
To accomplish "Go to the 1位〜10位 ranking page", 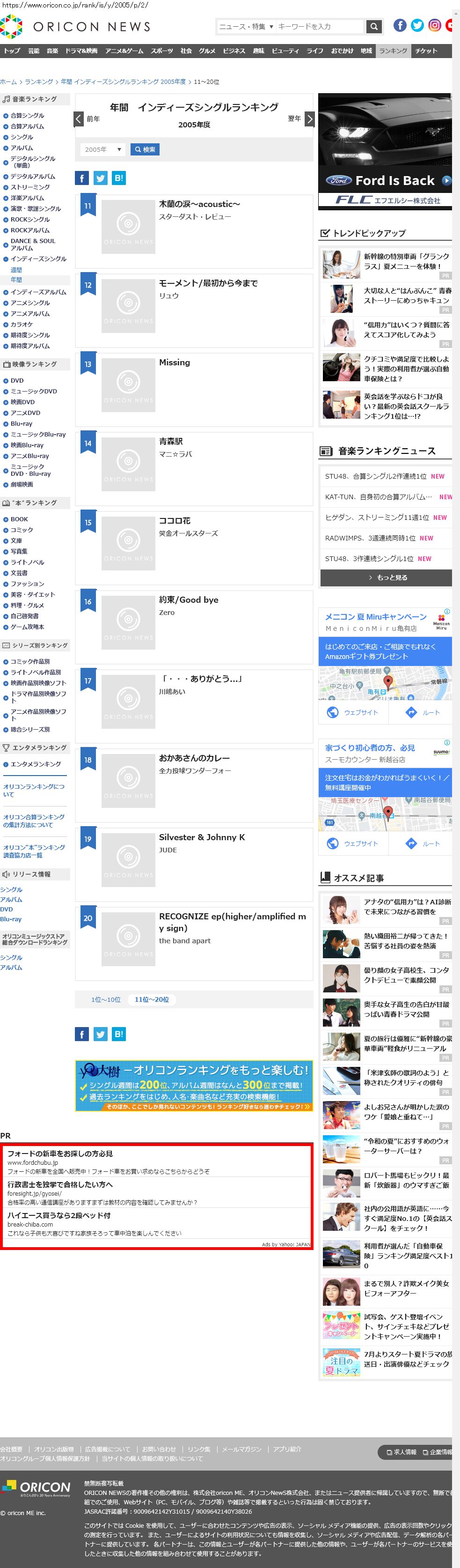I will (x=106, y=999).
